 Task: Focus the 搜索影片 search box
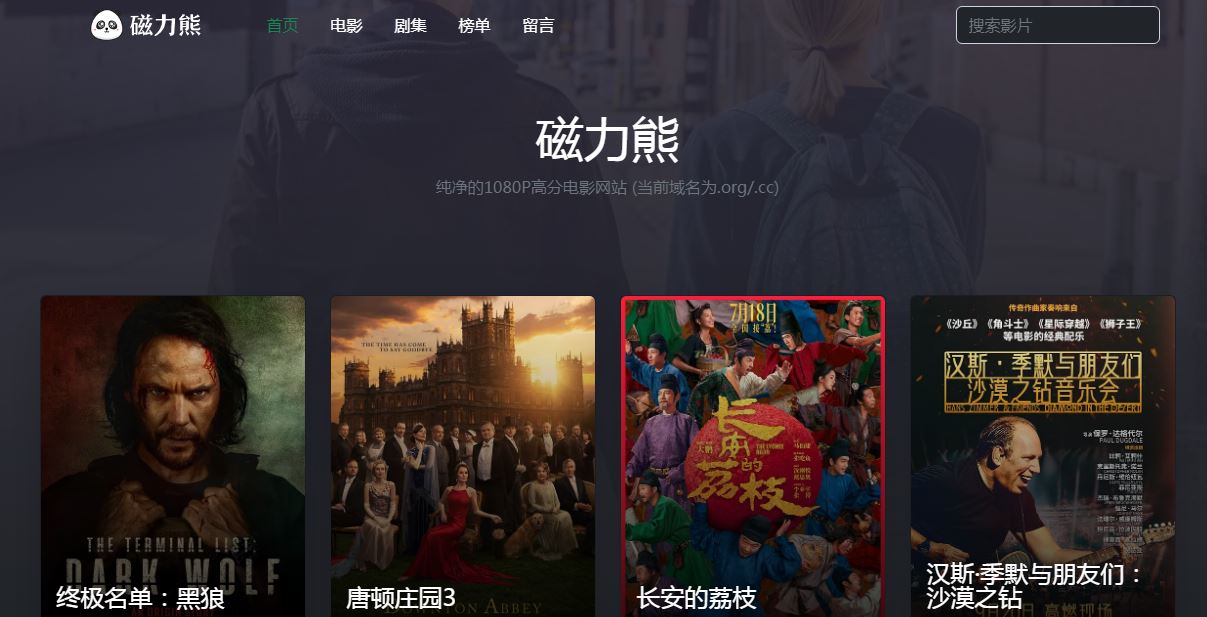(x=1057, y=25)
